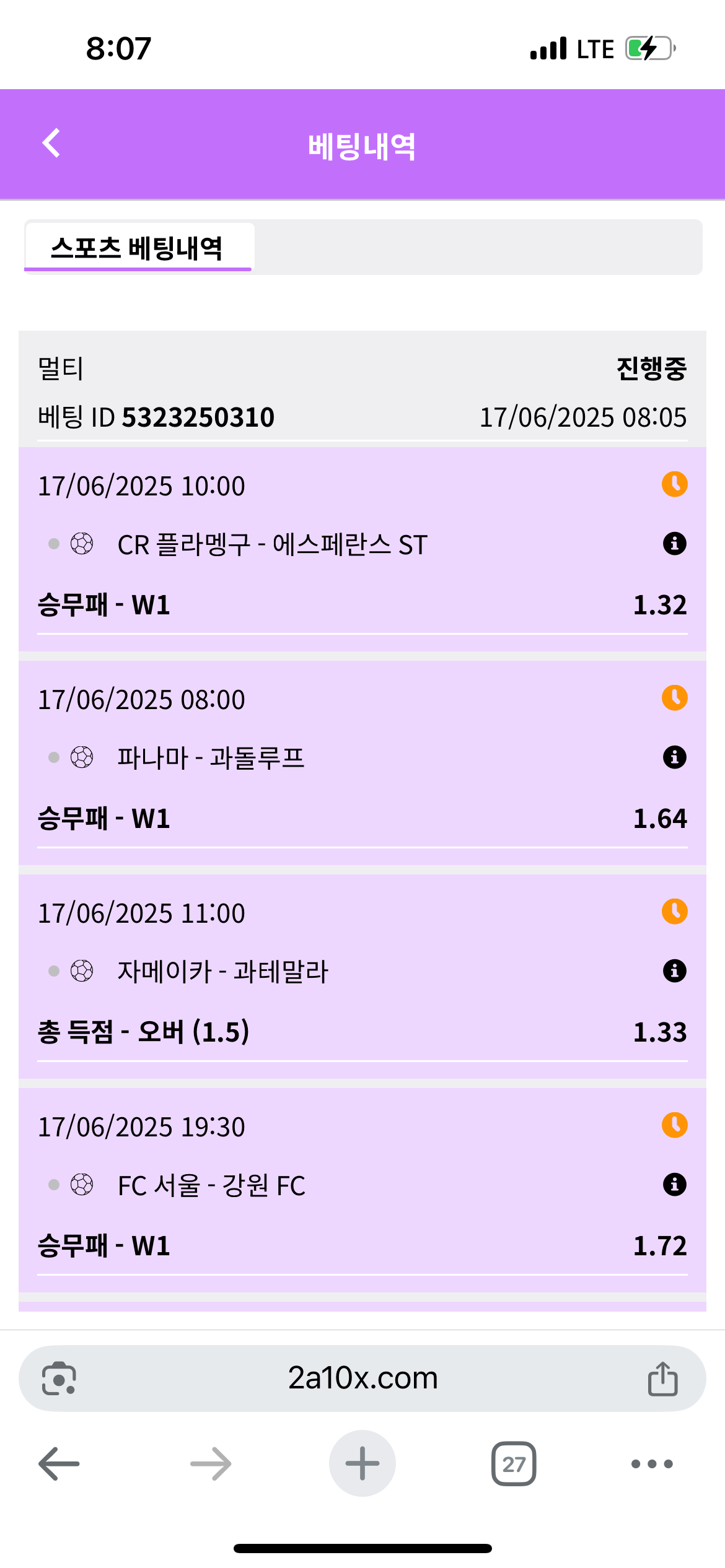This screenshot has width=725, height=1568.
Task: Show the 27 open tabs
Action: (x=514, y=1464)
